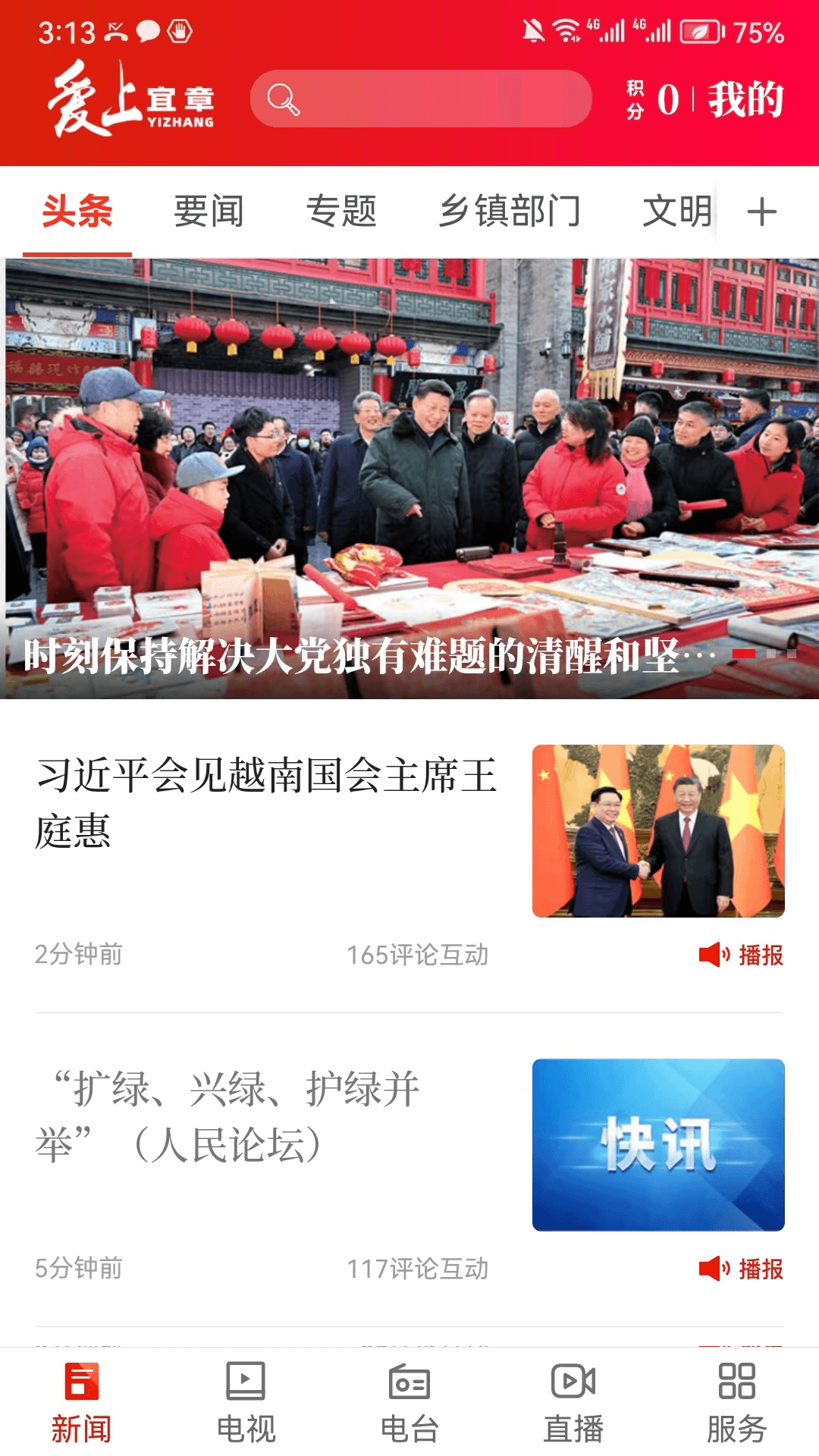Open the 我的 profile page

pyautogui.click(x=745, y=99)
